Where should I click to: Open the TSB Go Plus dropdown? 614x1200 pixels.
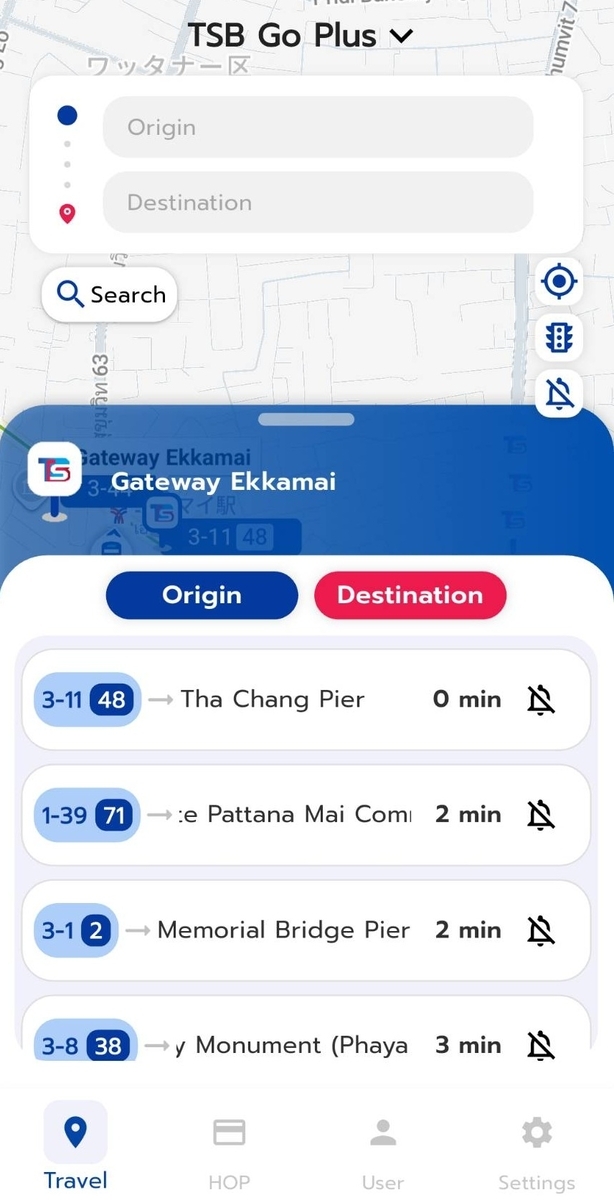[x=300, y=36]
